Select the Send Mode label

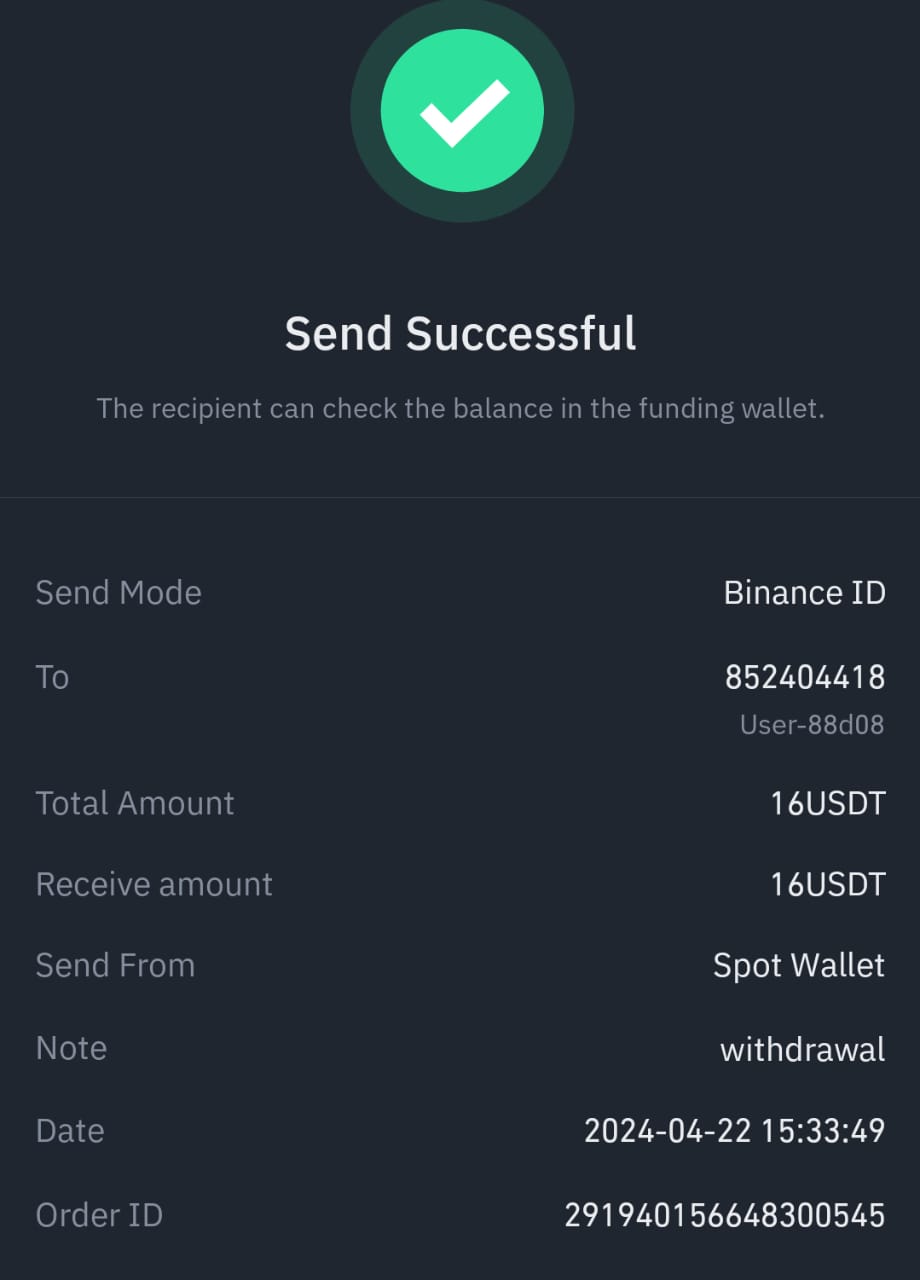tap(118, 592)
